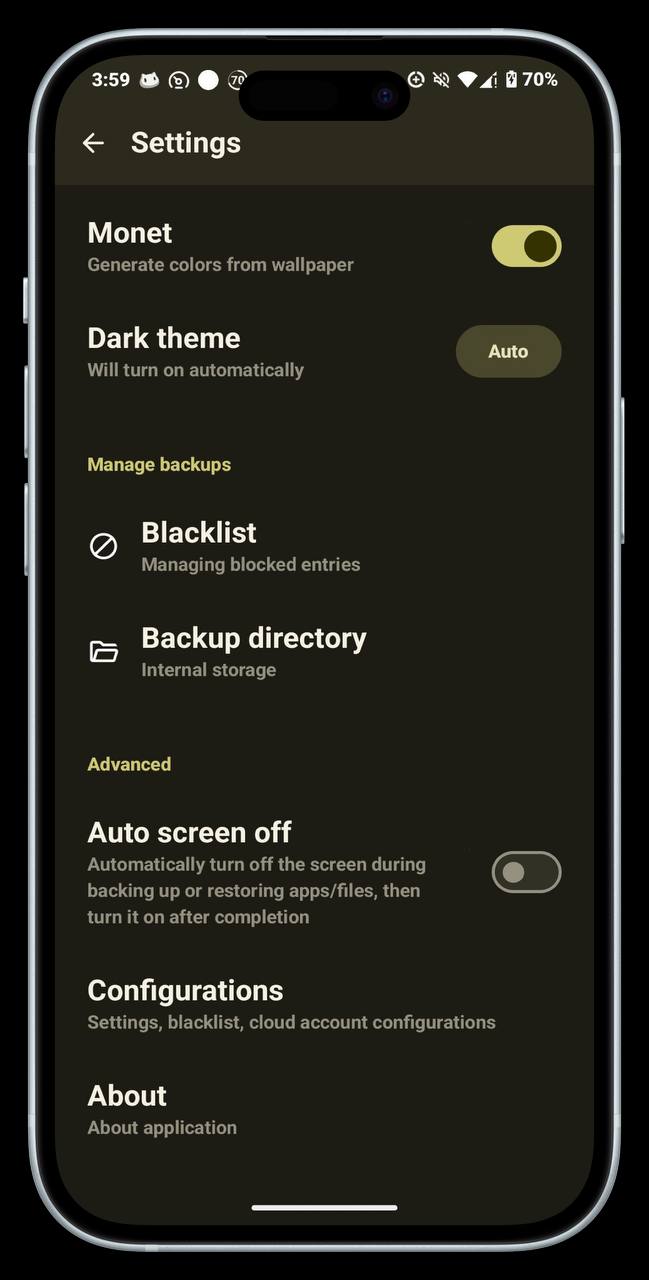Open Backup directory setting

click(253, 652)
